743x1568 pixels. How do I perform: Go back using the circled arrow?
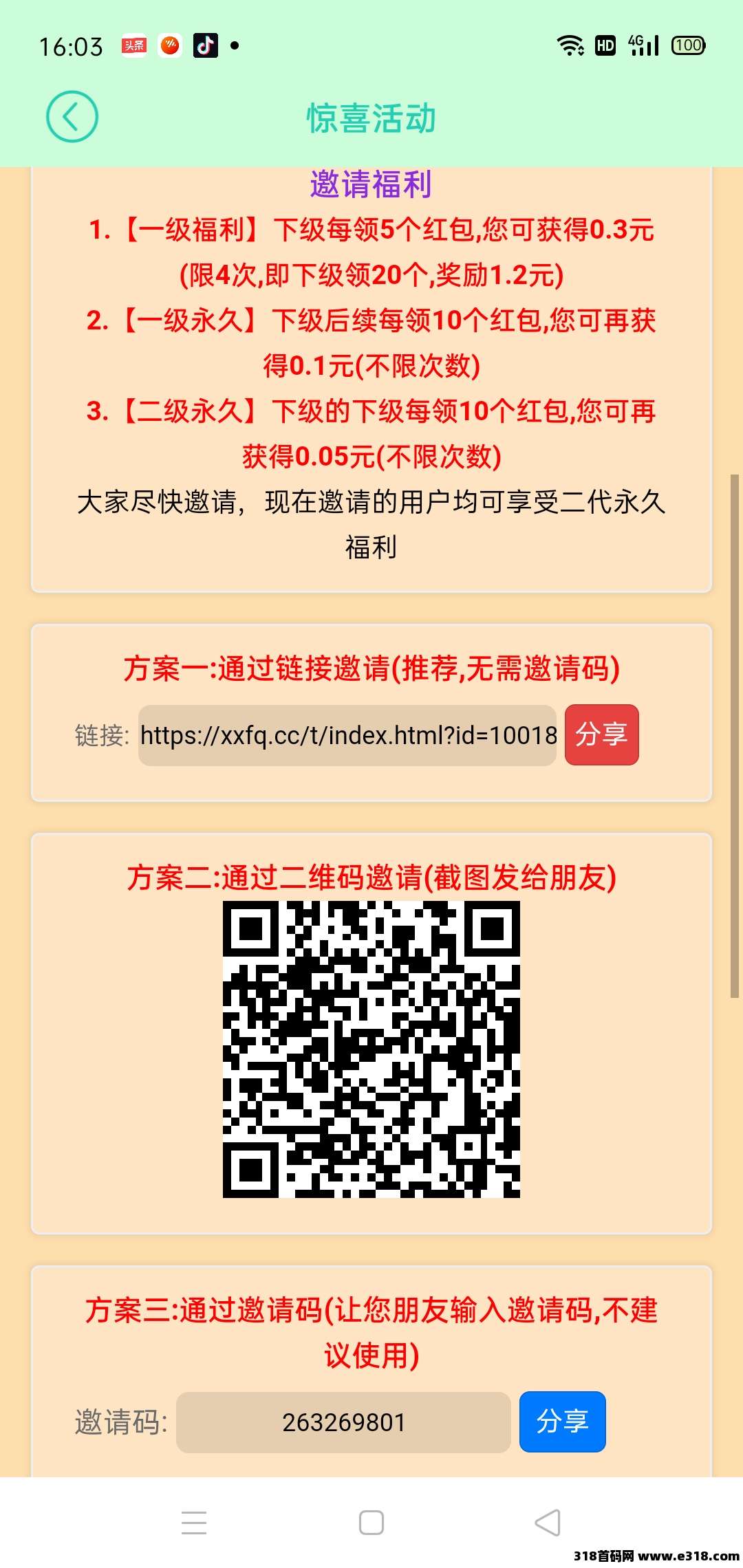pos(72,117)
